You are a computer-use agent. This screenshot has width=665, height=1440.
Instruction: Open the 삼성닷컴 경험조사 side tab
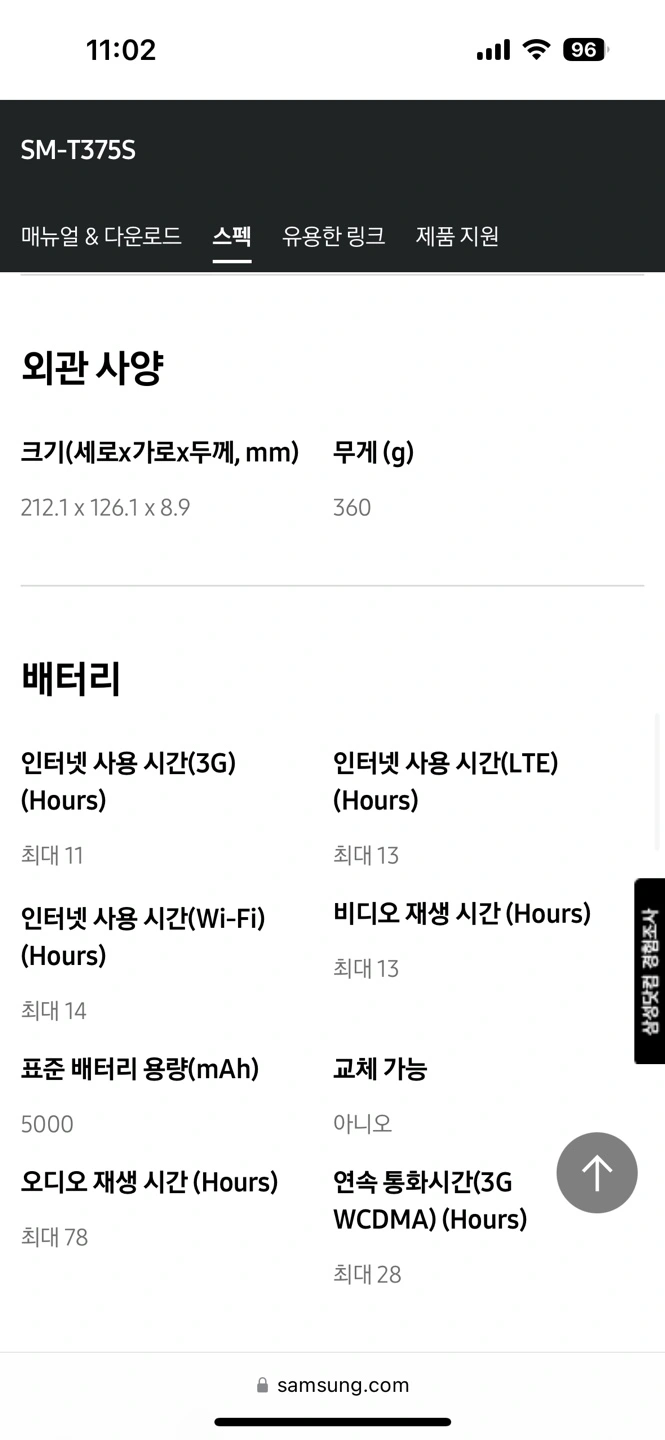pos(649,971)
